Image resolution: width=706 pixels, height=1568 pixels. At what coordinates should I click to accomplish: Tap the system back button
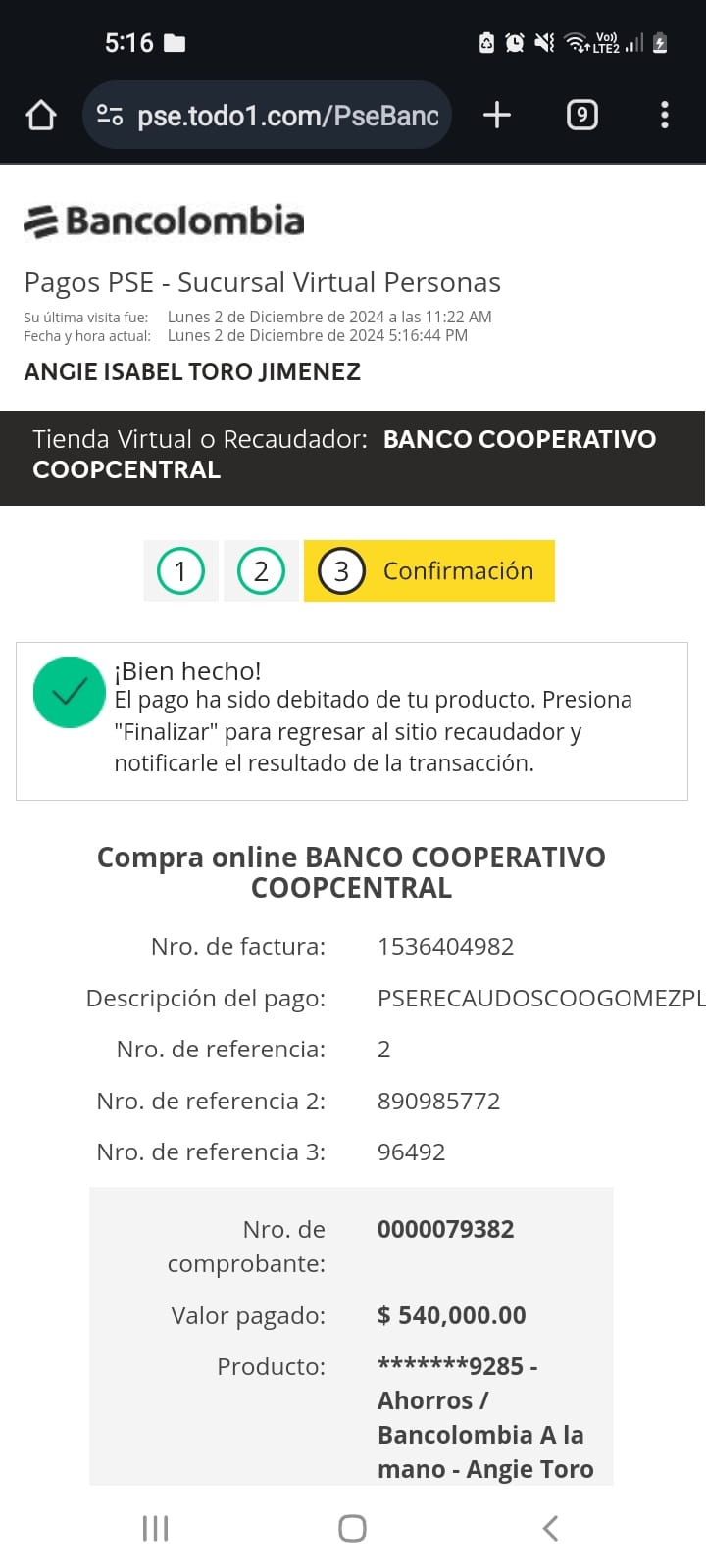(x=550, y=1528)
